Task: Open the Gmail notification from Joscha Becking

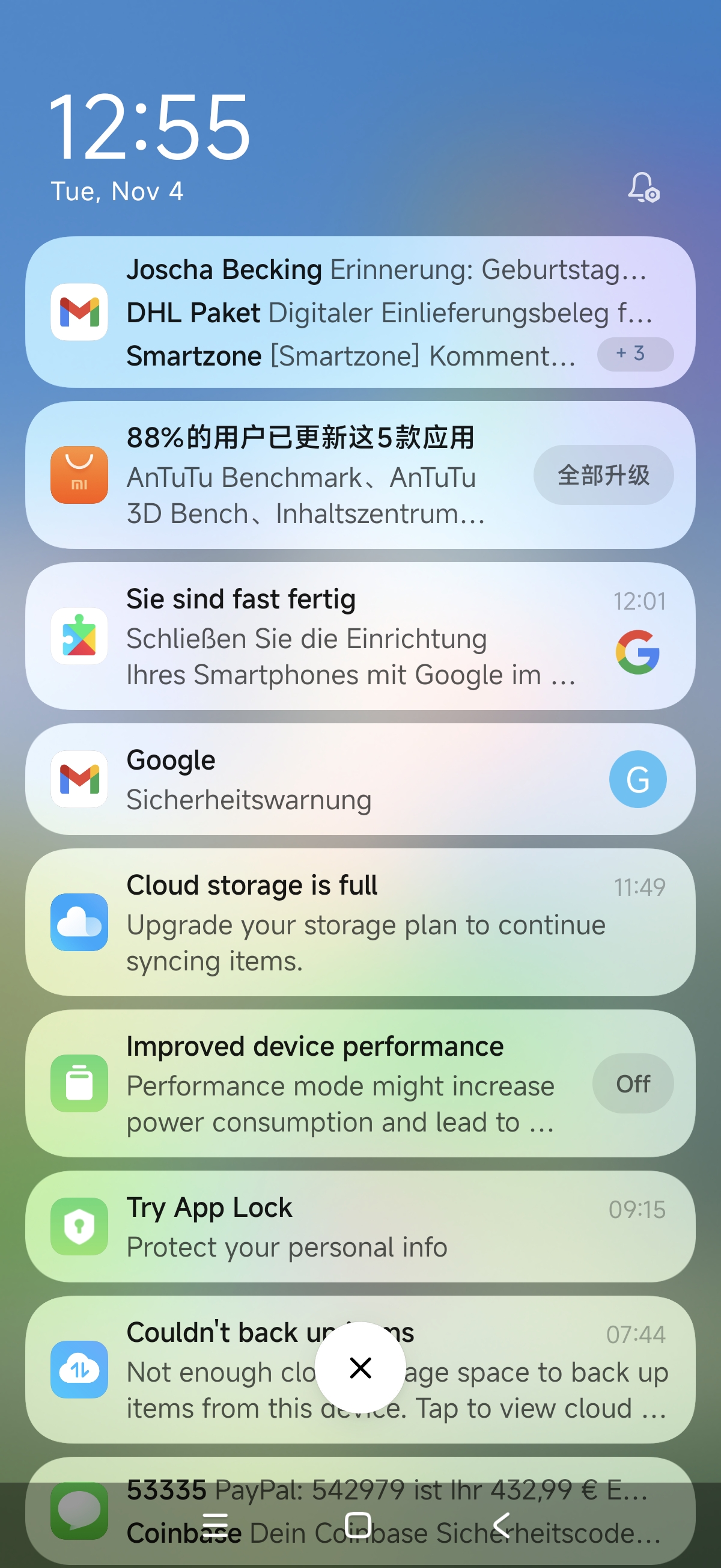Action: coord(386,270)
